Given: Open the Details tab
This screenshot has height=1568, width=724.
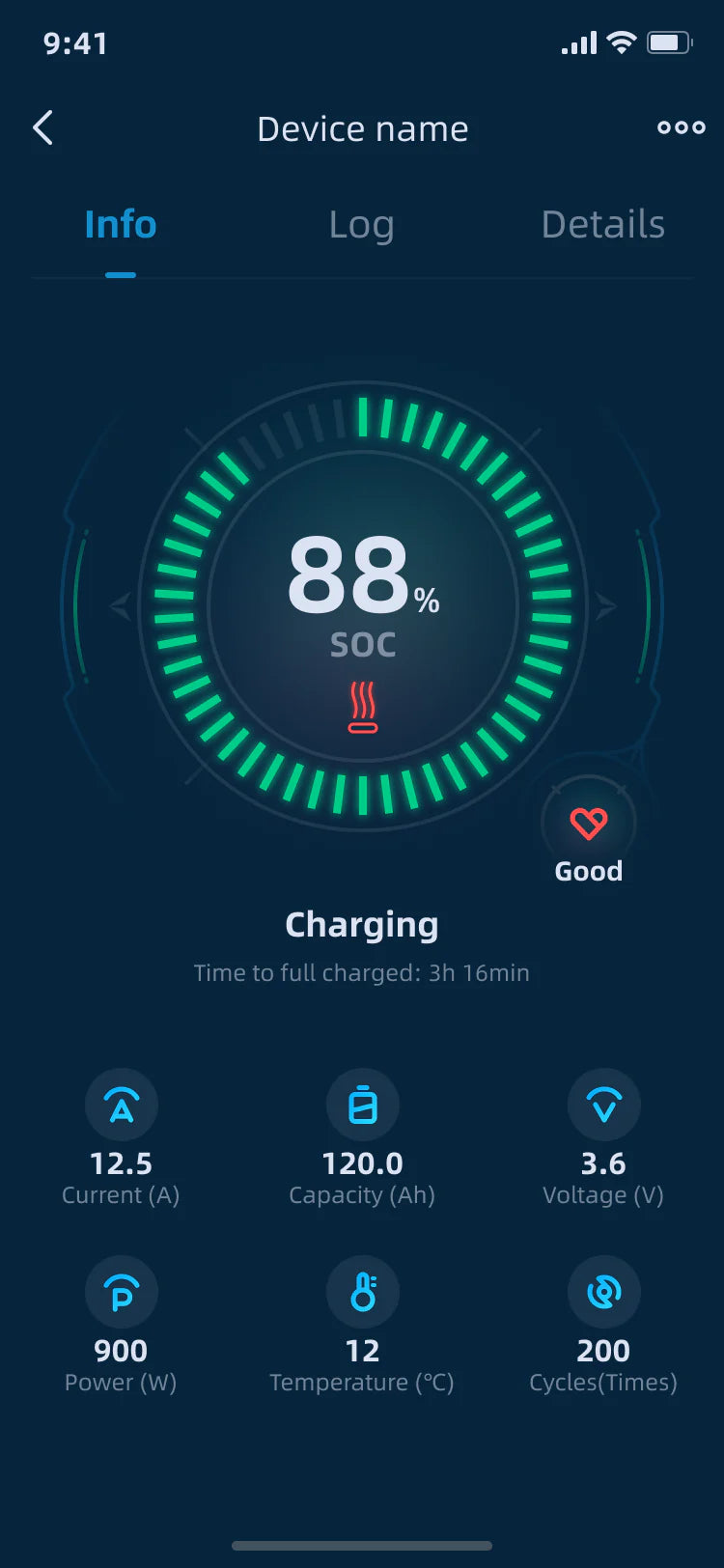Looking at the screenshot, I should coord(603,223).
